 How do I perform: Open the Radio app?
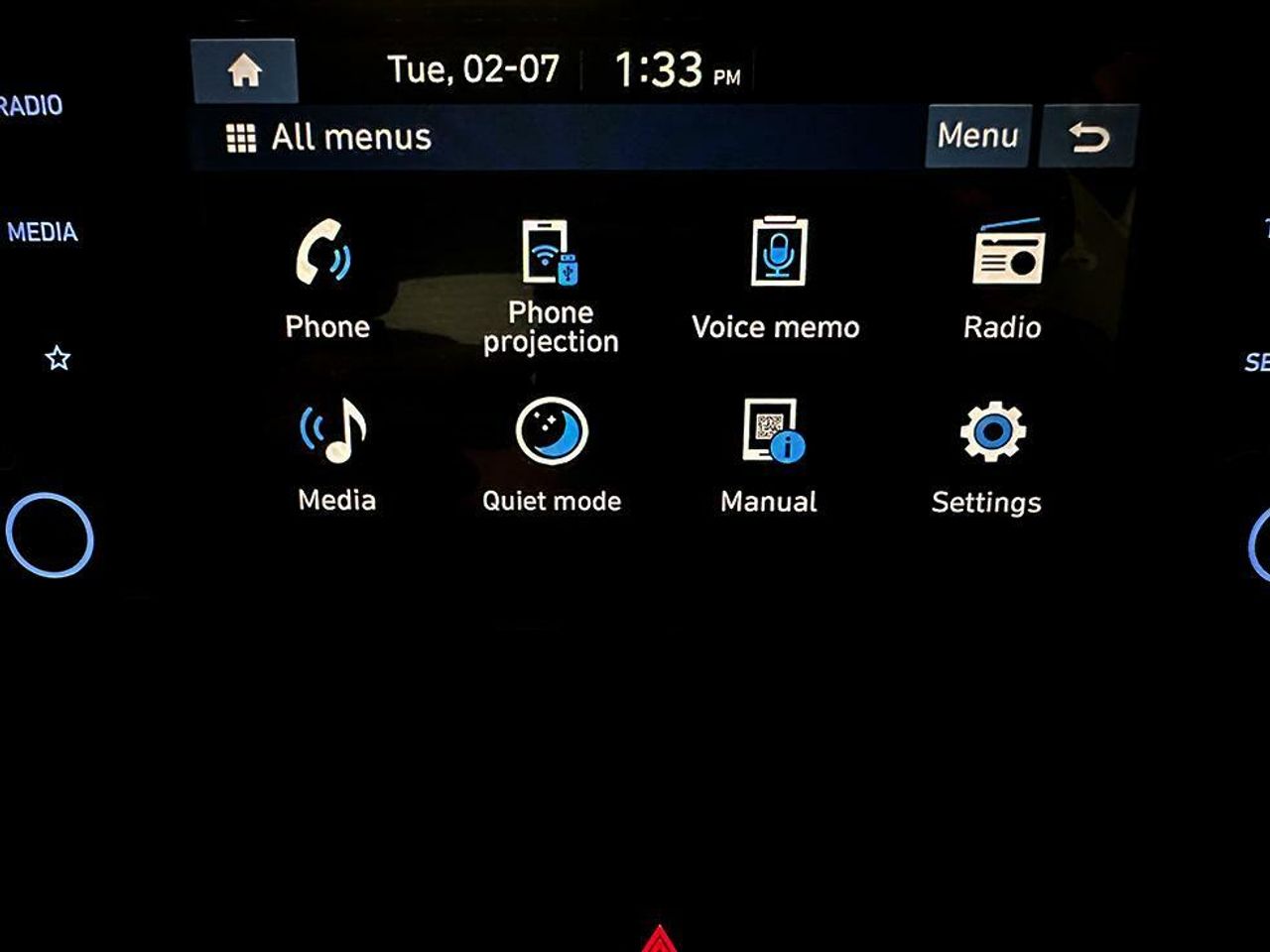pyautogui.click(x=1005, y=279)
